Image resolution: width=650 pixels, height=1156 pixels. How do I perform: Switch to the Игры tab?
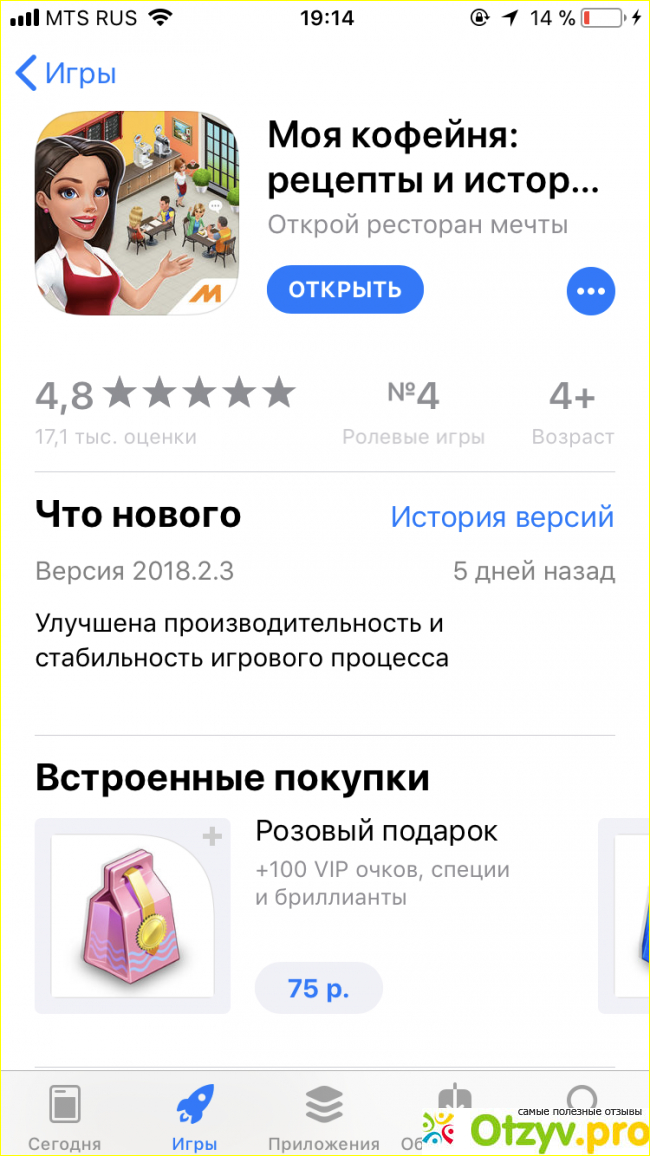(x=194, y=1116)
